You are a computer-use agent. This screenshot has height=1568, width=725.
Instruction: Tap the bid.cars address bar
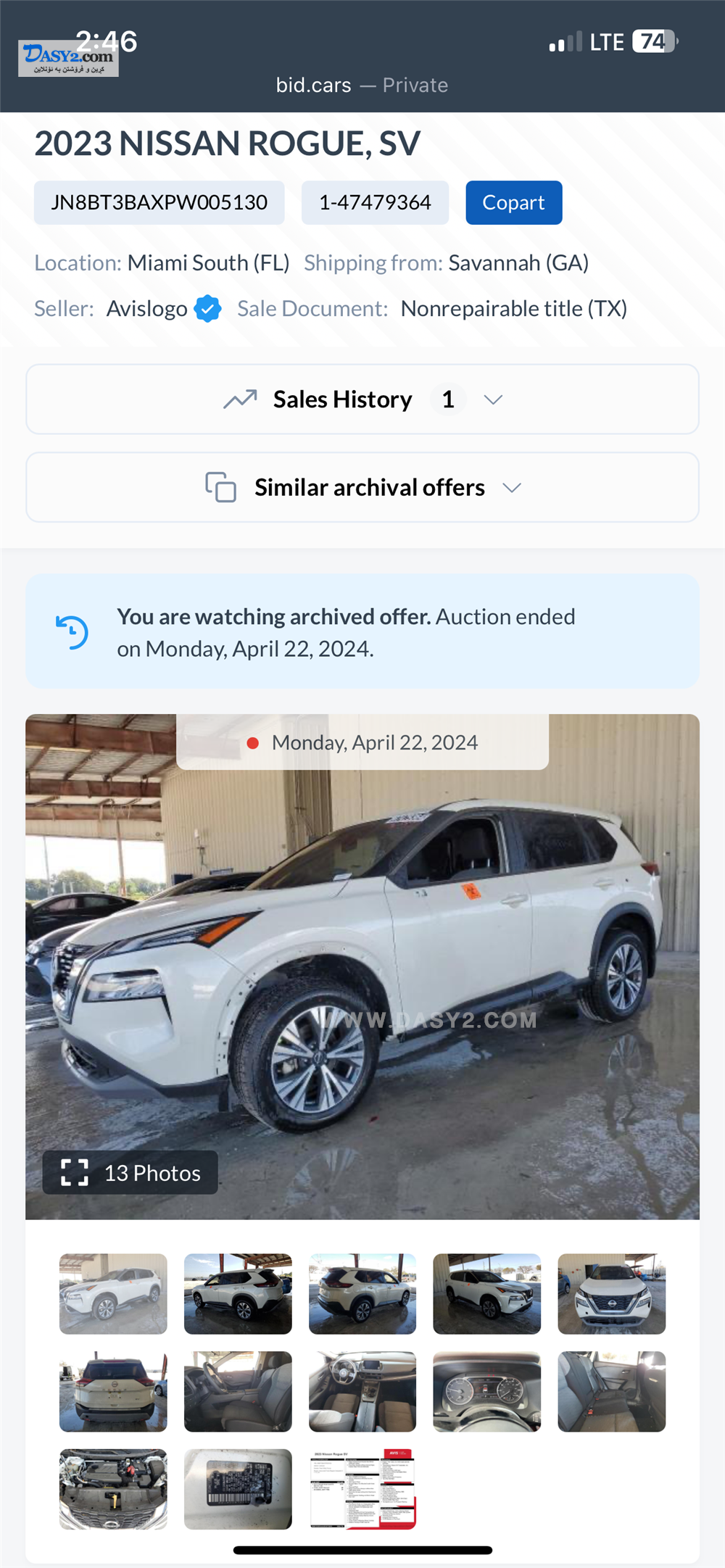[362, 85]
